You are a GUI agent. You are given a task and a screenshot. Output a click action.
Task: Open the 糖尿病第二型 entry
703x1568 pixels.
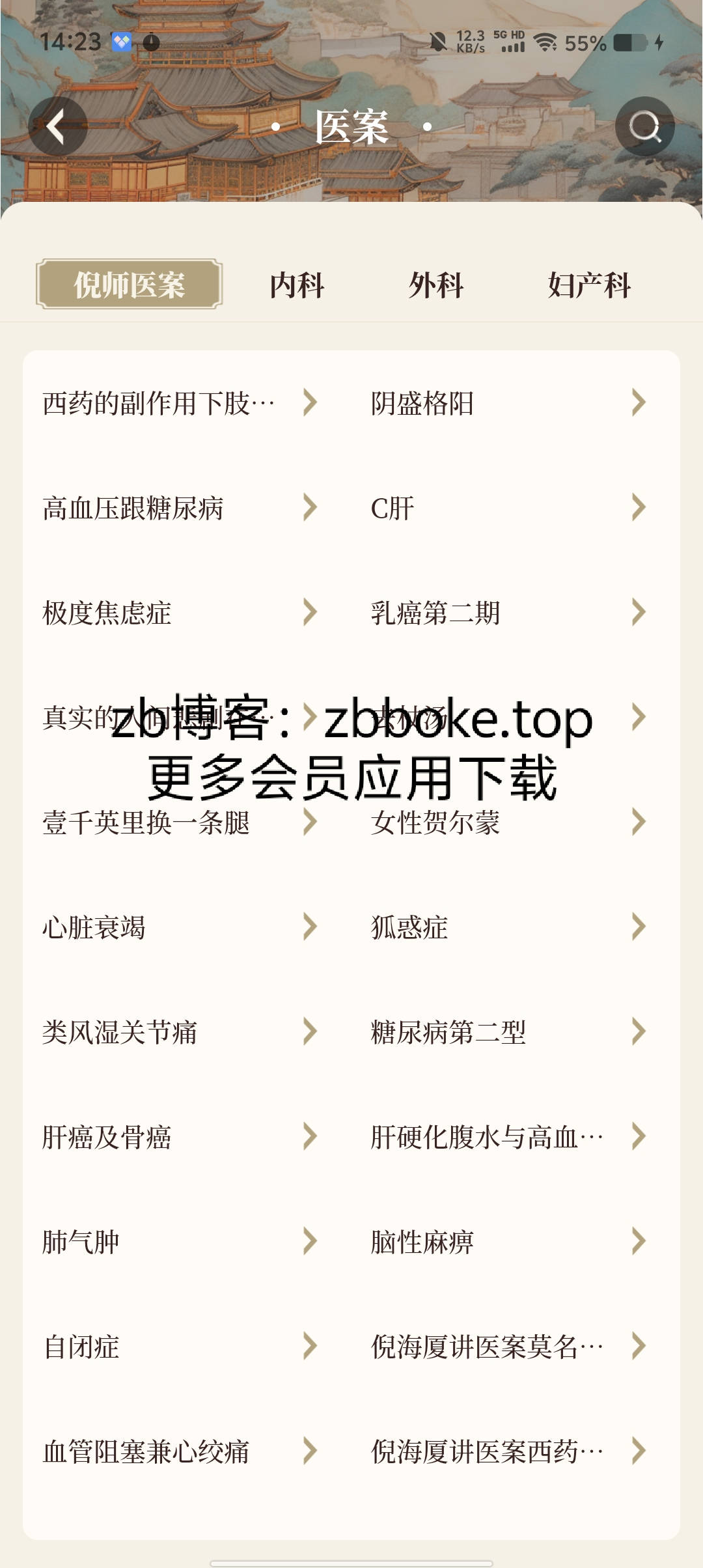(508, 1032)
